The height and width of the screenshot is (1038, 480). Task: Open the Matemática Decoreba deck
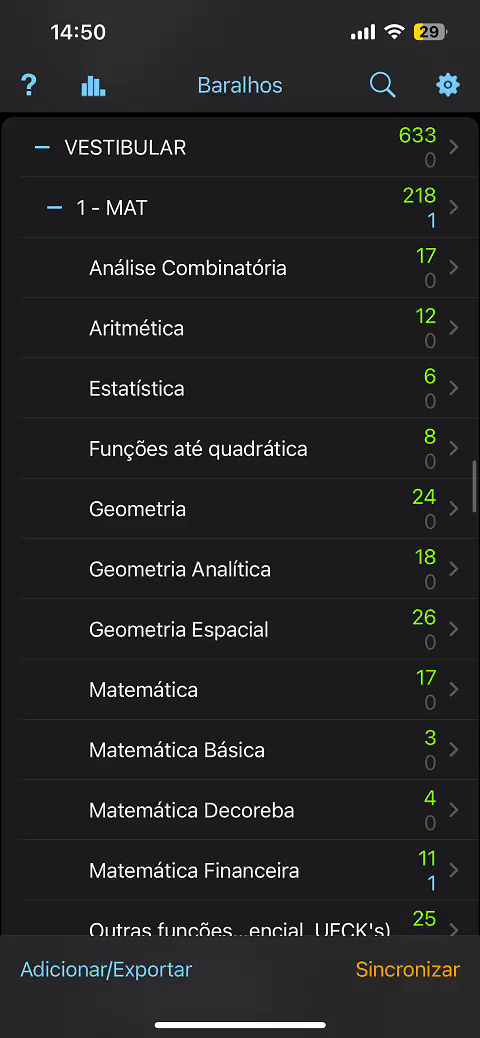click(250, 810)
